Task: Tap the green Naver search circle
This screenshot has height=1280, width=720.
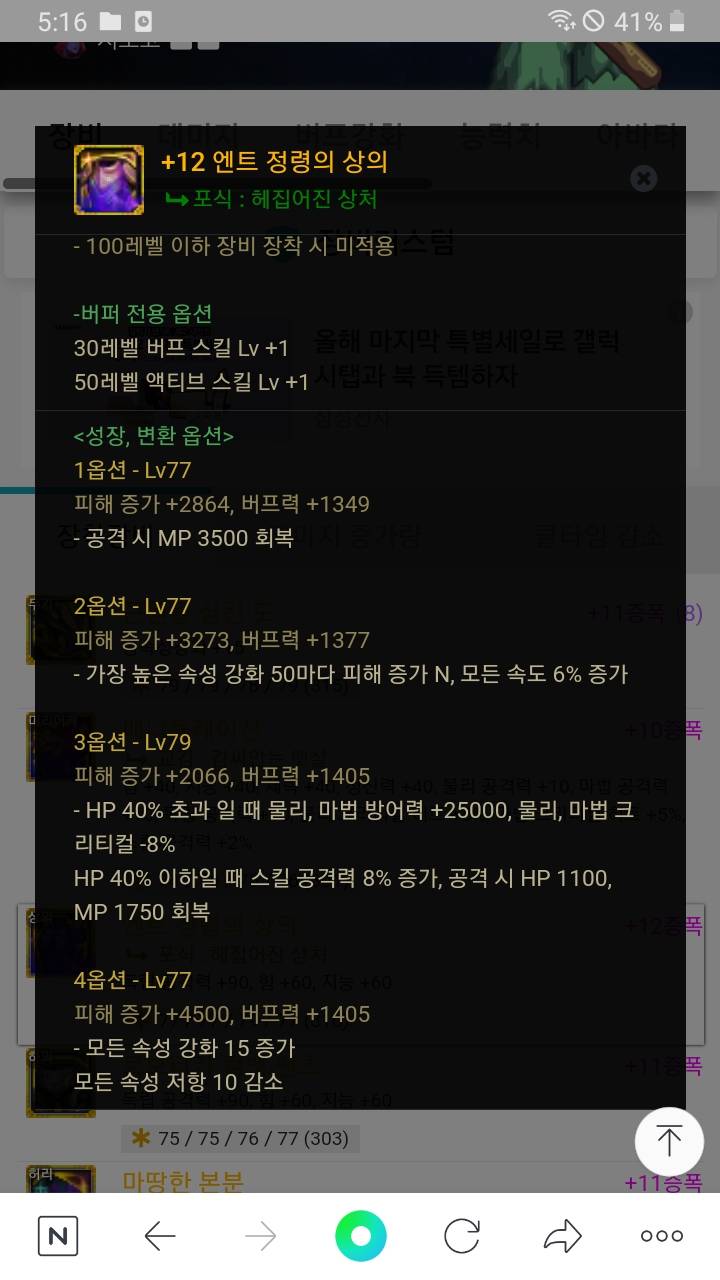Action: click(360, 1237)
